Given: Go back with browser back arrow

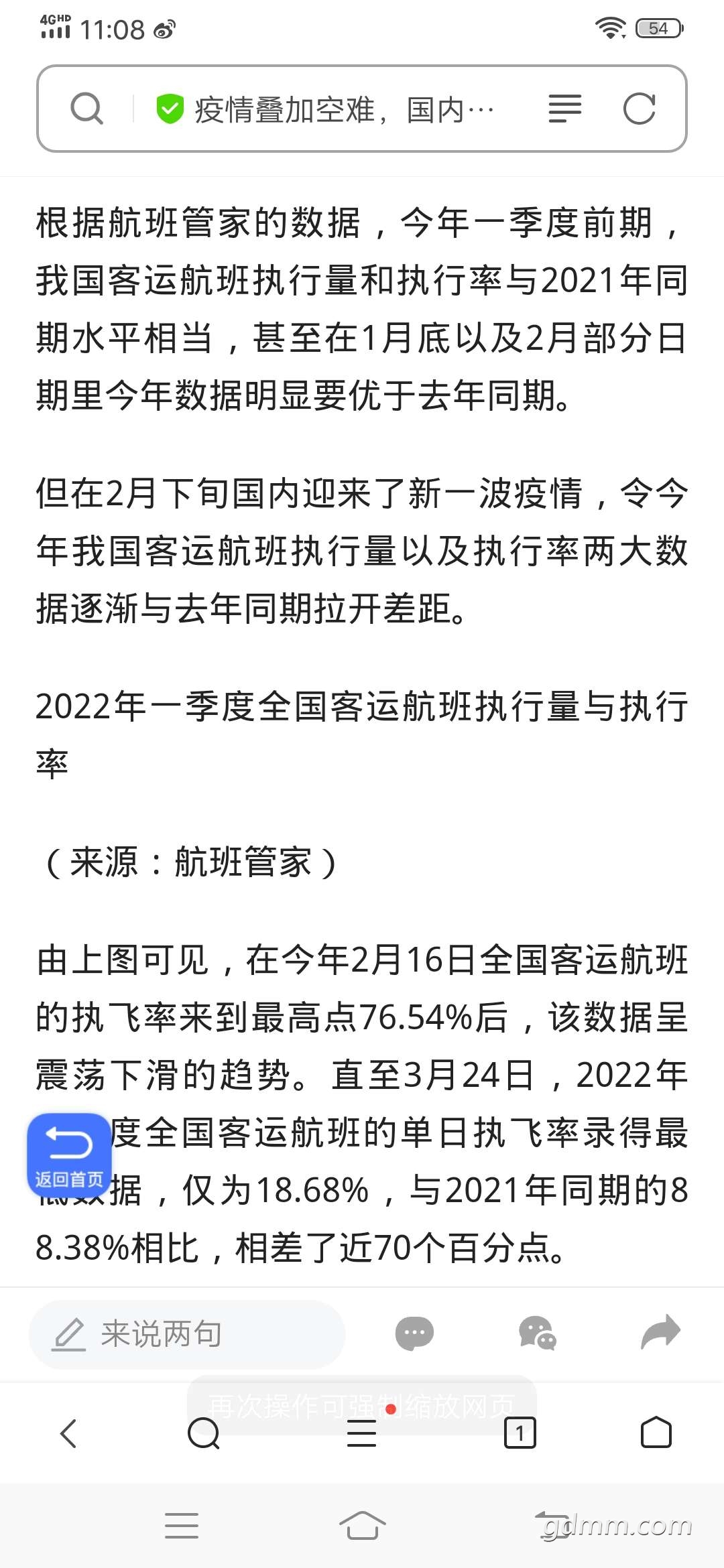Looking at the screenshot, I should click(68, 1433).
